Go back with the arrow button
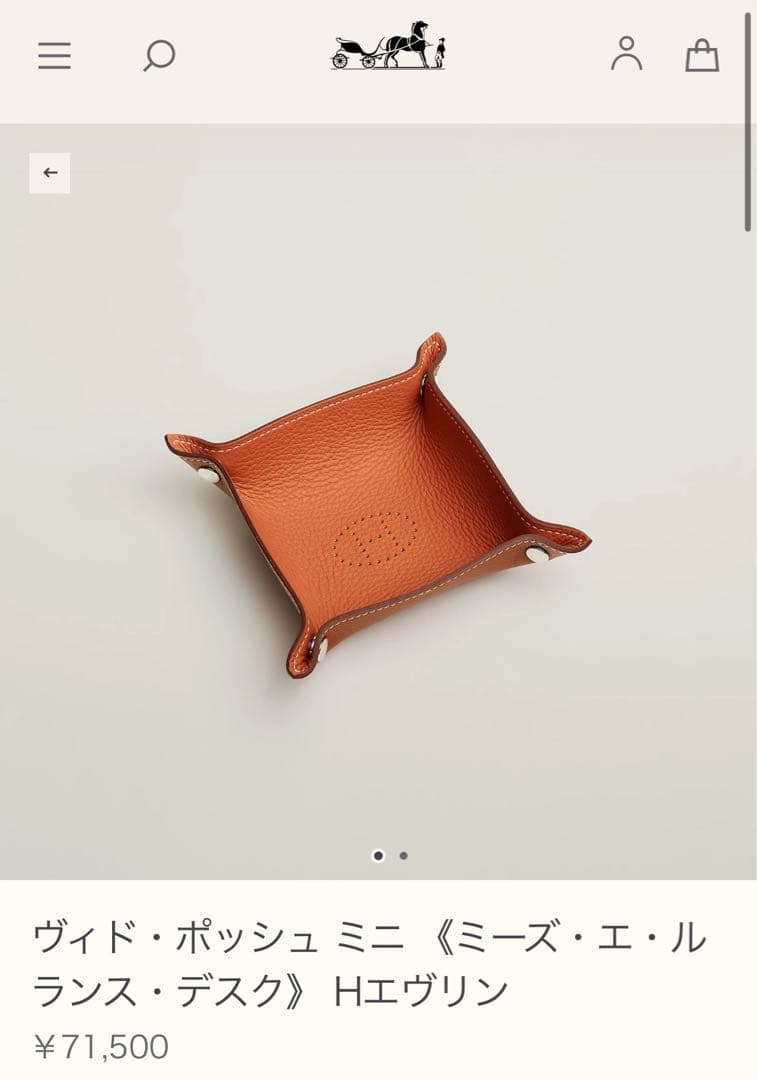 [x=50, y=173]
